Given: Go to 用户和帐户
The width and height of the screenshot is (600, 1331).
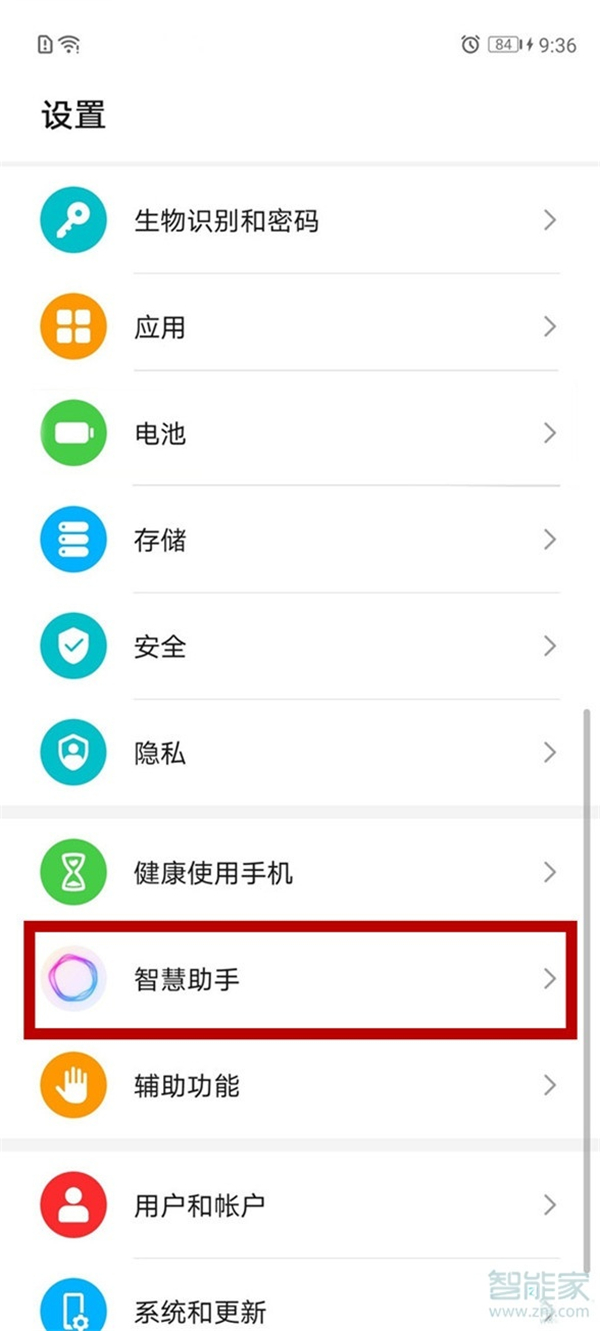Looking at the screenshot, I should tap(300, 1205).
